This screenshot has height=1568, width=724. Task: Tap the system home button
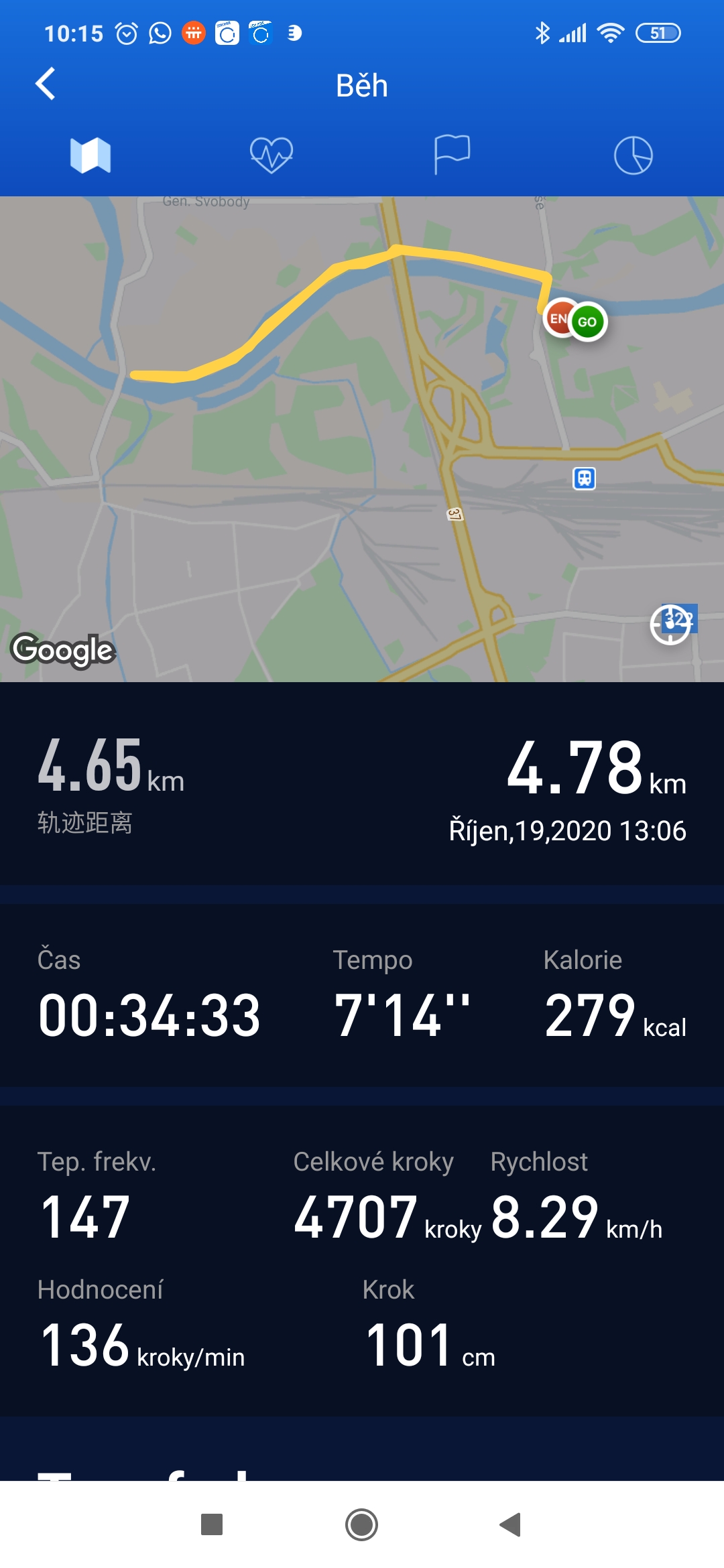tap(362, 1525)
